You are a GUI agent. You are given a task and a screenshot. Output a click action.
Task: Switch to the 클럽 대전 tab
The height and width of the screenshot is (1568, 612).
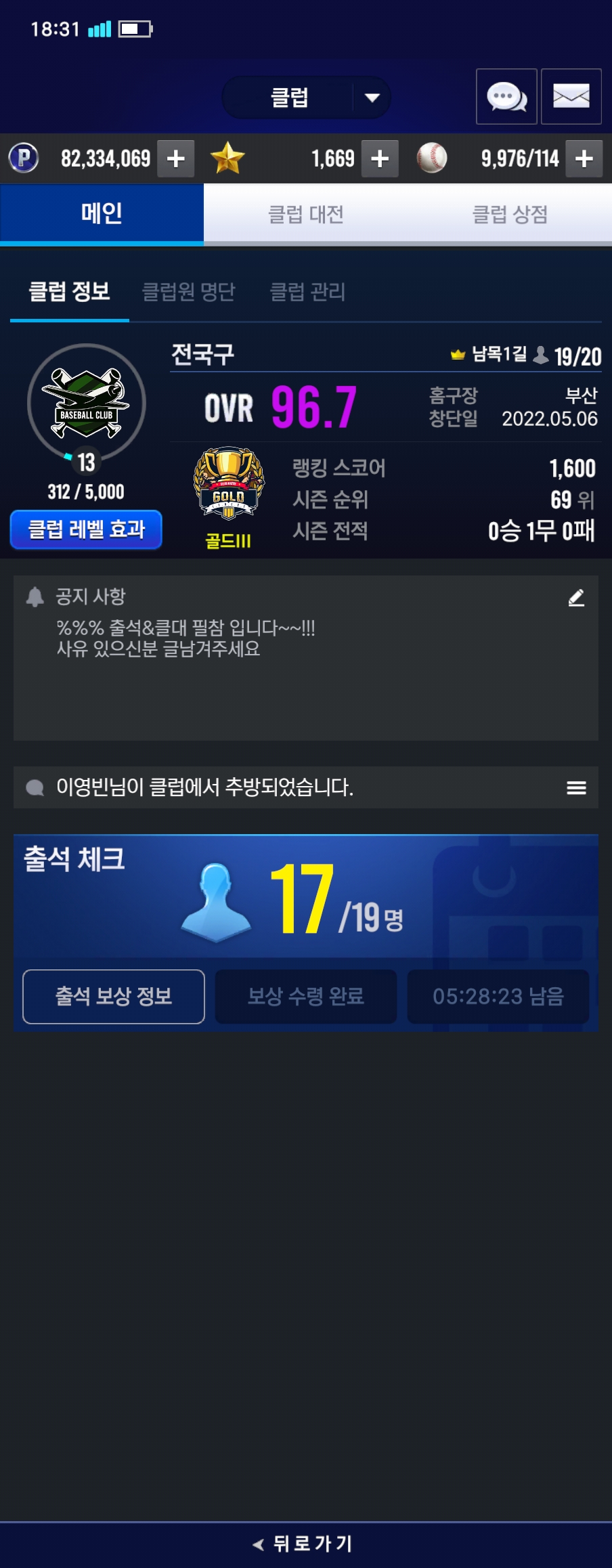[306, 215]
